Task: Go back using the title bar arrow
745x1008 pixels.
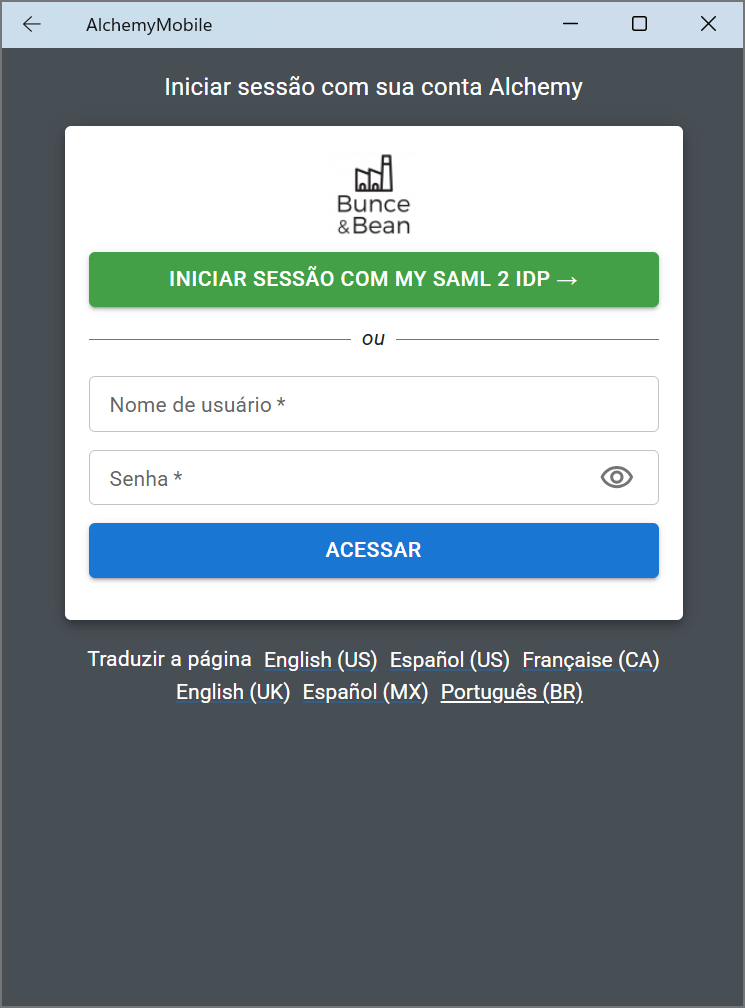Action: [x=32, y=25]
